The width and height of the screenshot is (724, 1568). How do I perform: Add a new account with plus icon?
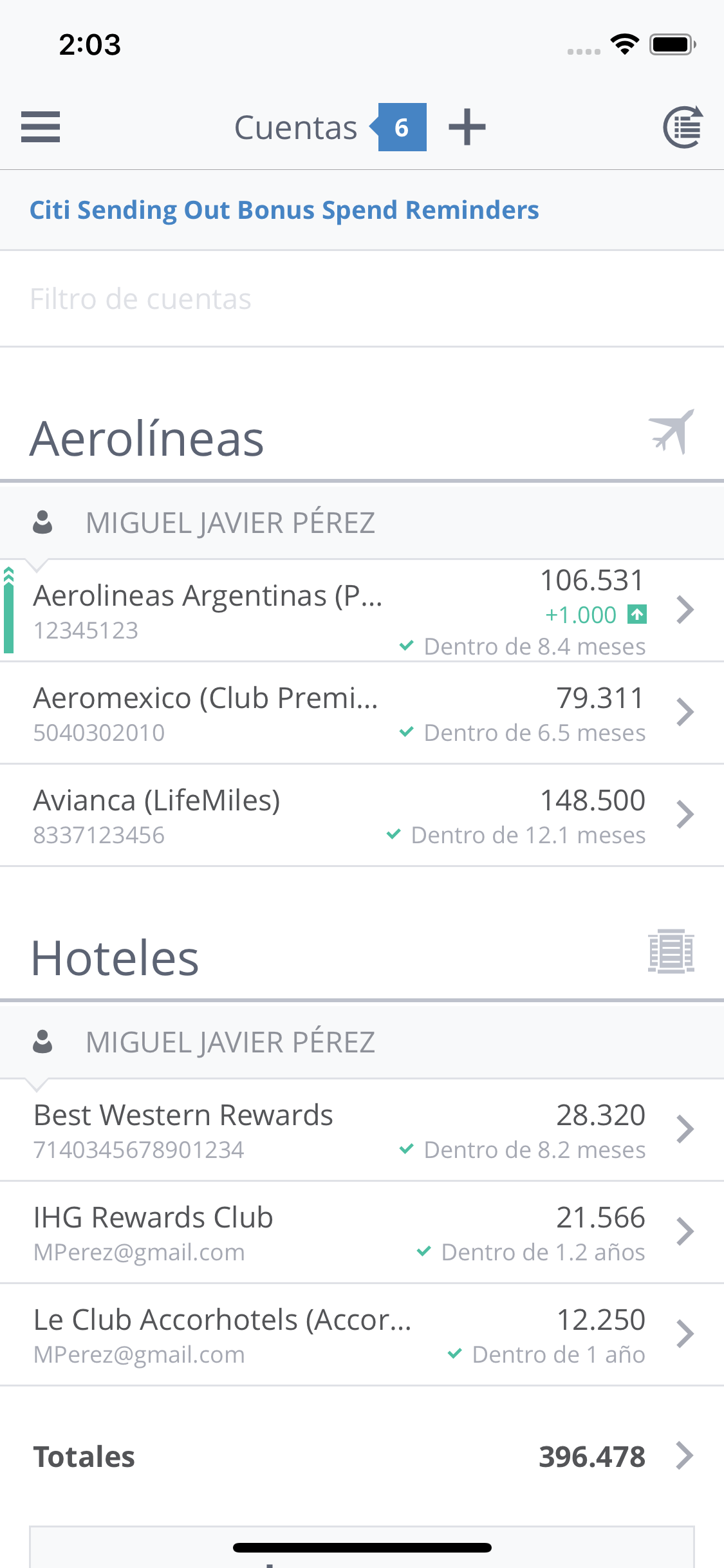click(x=467, y=127)
